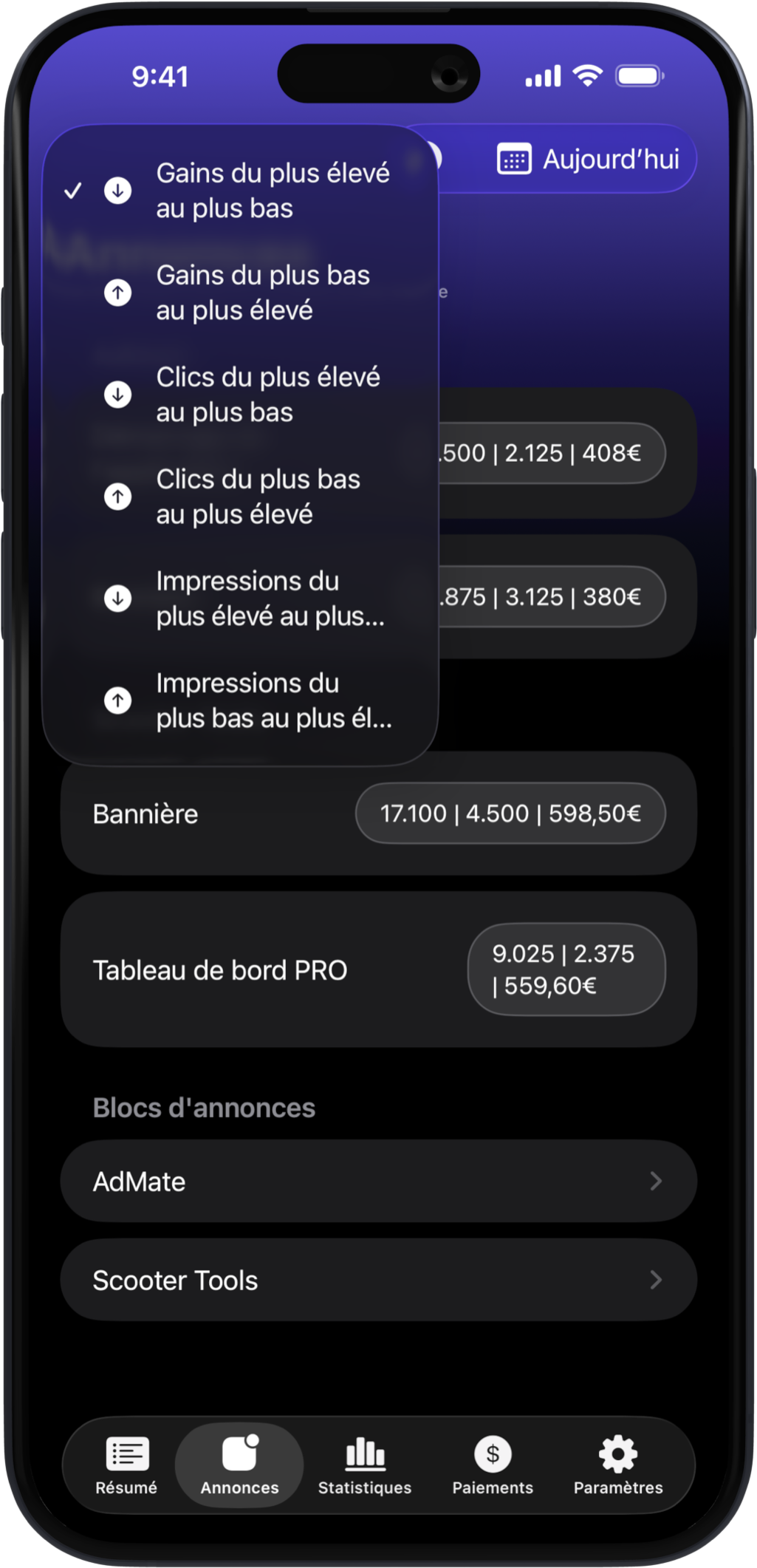Sort Impressions du plus élevé au plus bas

(x=251, y=599)
